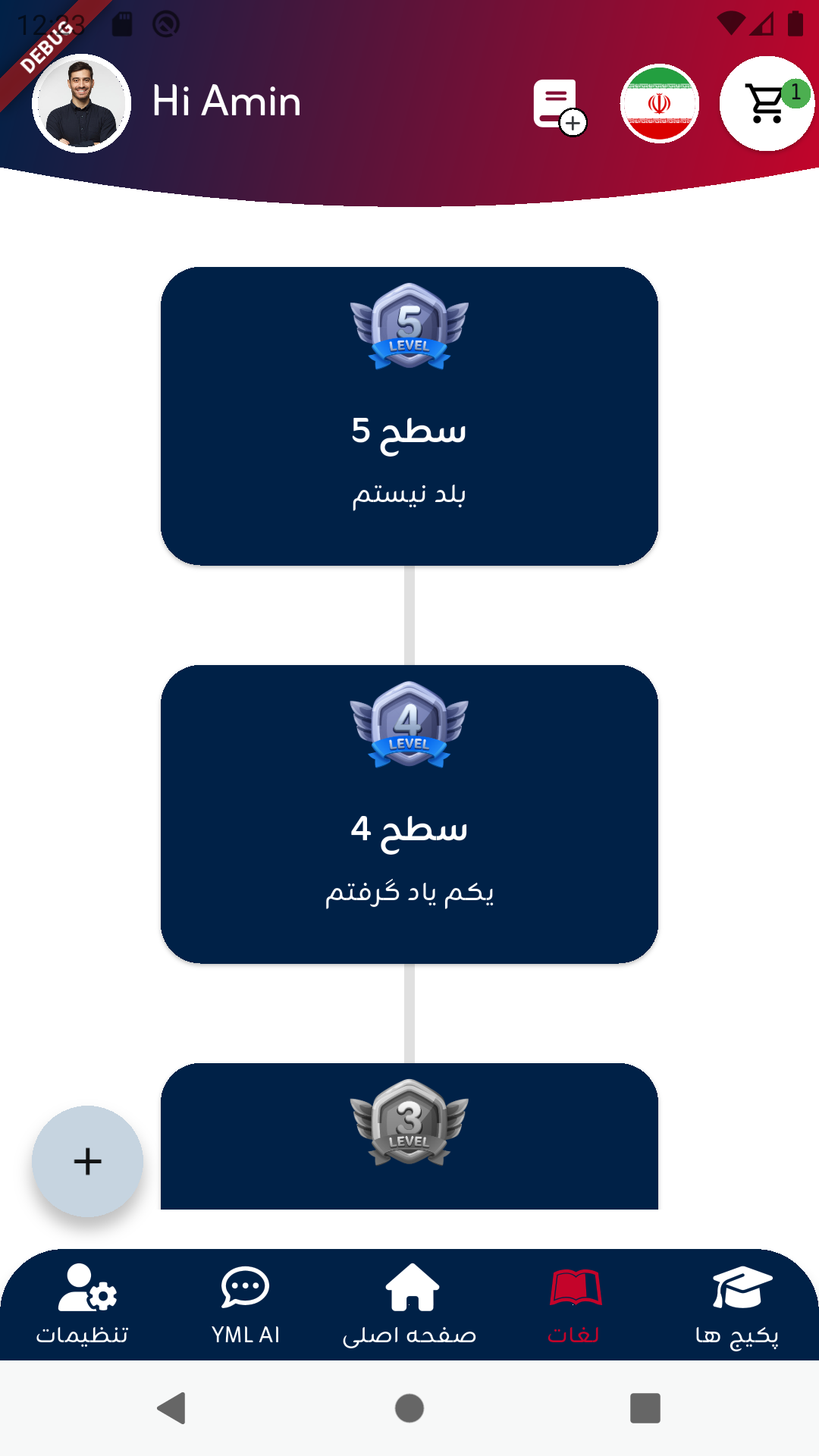This screenshot has width=819, height=1456.
Task: Open the سطح 4 level card
Action: [409, 814]
